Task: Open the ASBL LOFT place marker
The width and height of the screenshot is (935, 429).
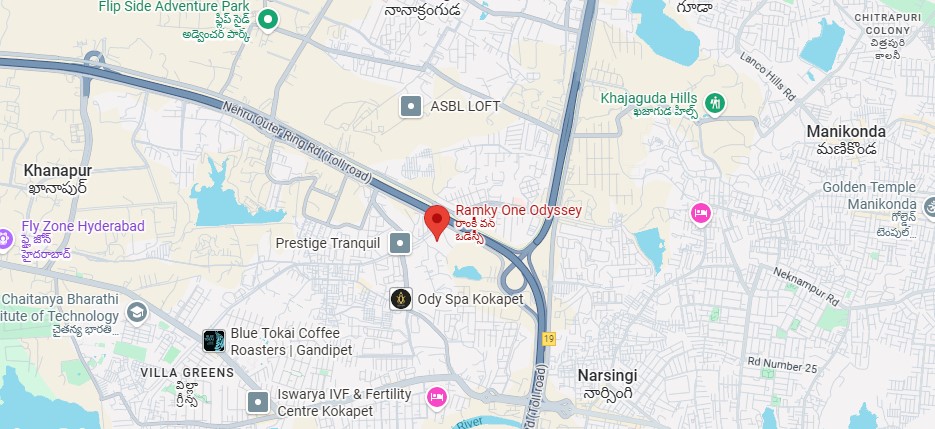Action: [411, 106]
